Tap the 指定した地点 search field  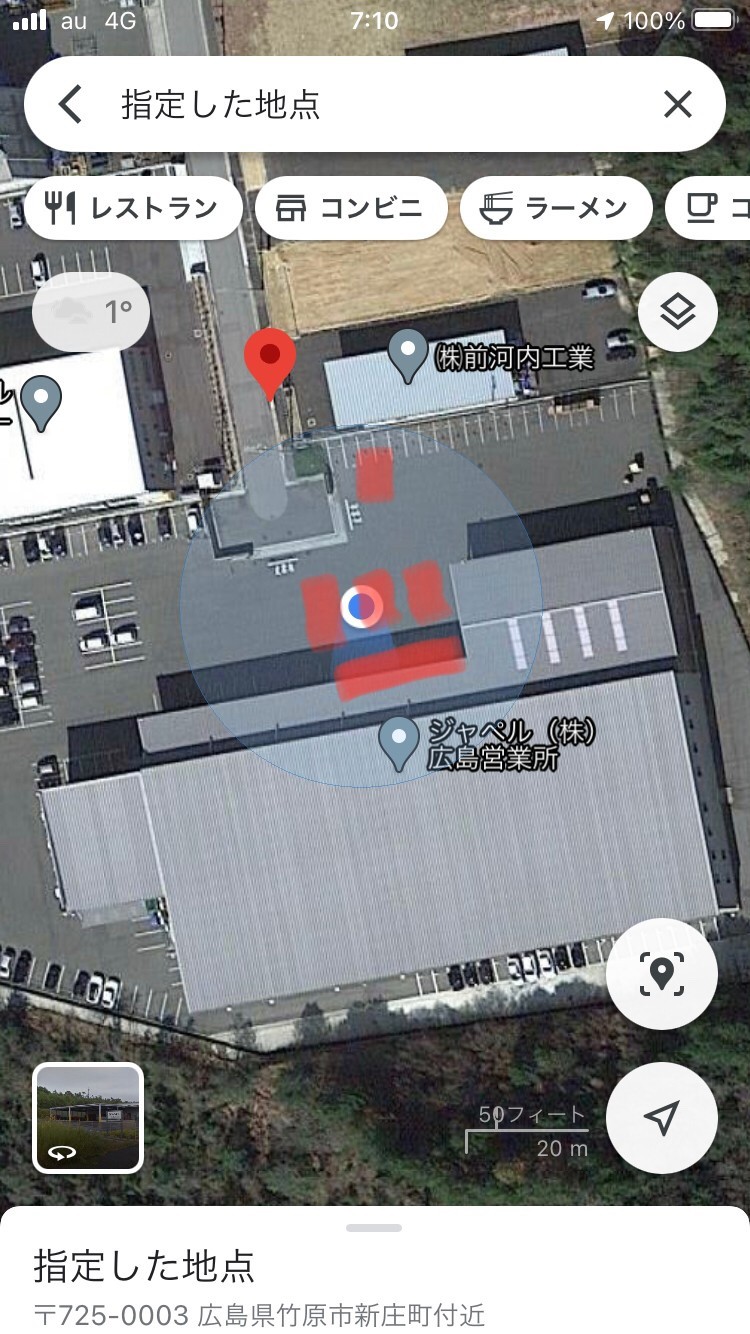pos(374,104)
